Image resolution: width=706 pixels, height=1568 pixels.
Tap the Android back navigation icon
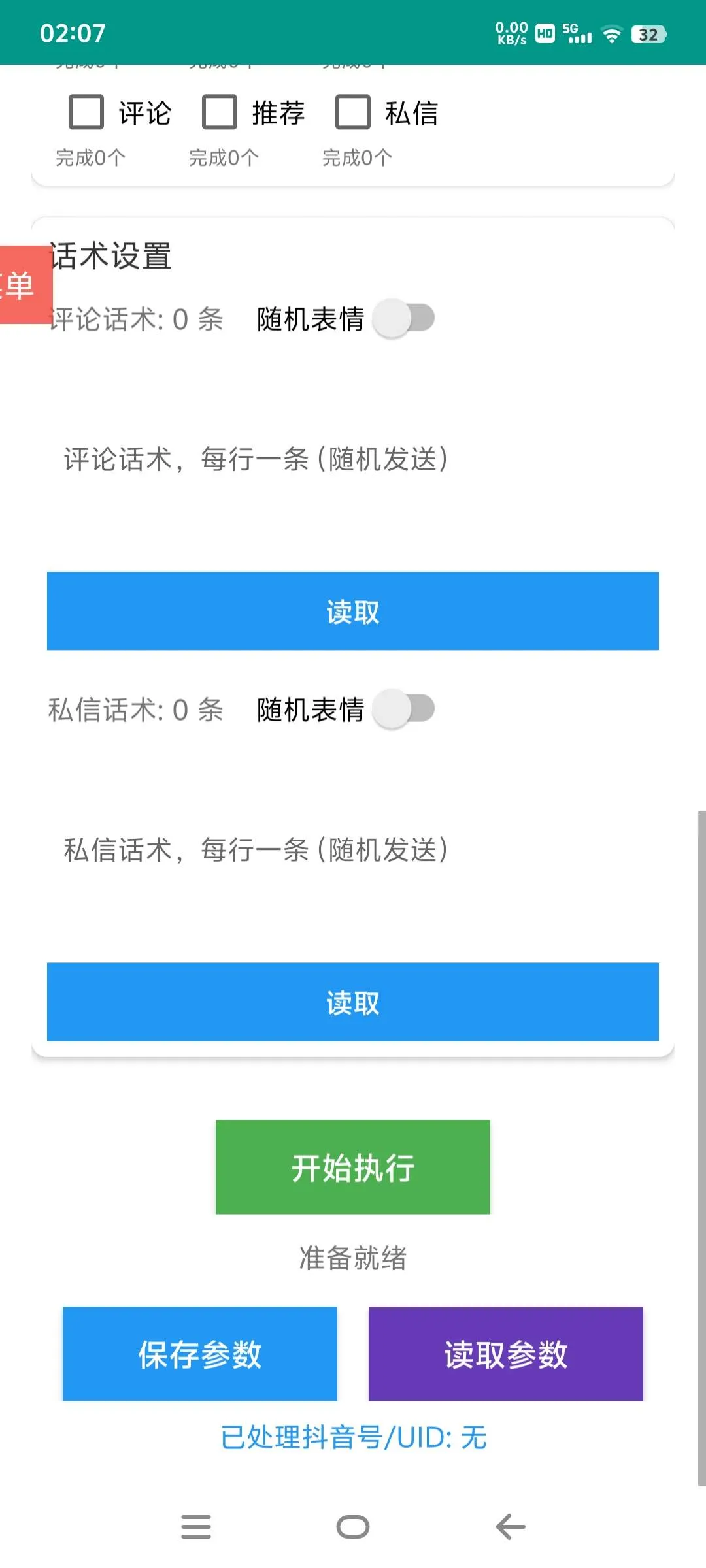(x=509, y=1527)
